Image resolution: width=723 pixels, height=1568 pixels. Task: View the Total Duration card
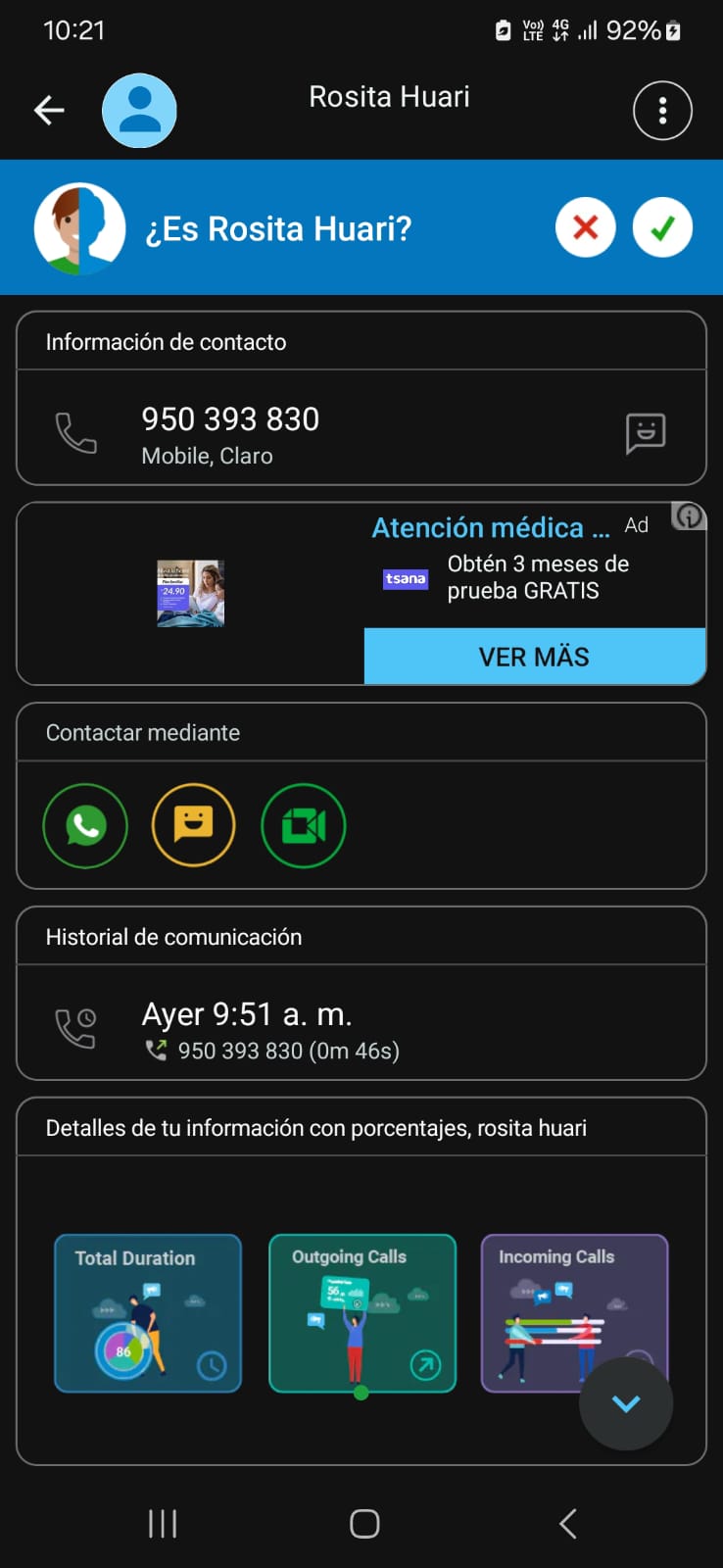[x=148, y=1313]
